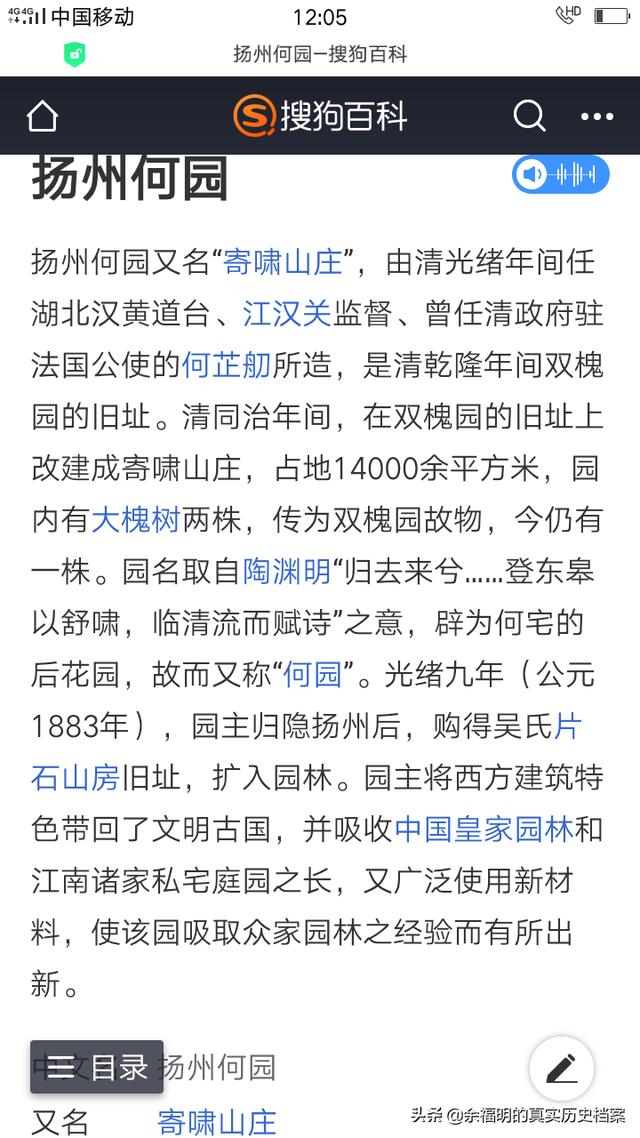Tap the pencil edit floating button
This screenshot has width=640, height=1138.
[x=562, y=1068]
